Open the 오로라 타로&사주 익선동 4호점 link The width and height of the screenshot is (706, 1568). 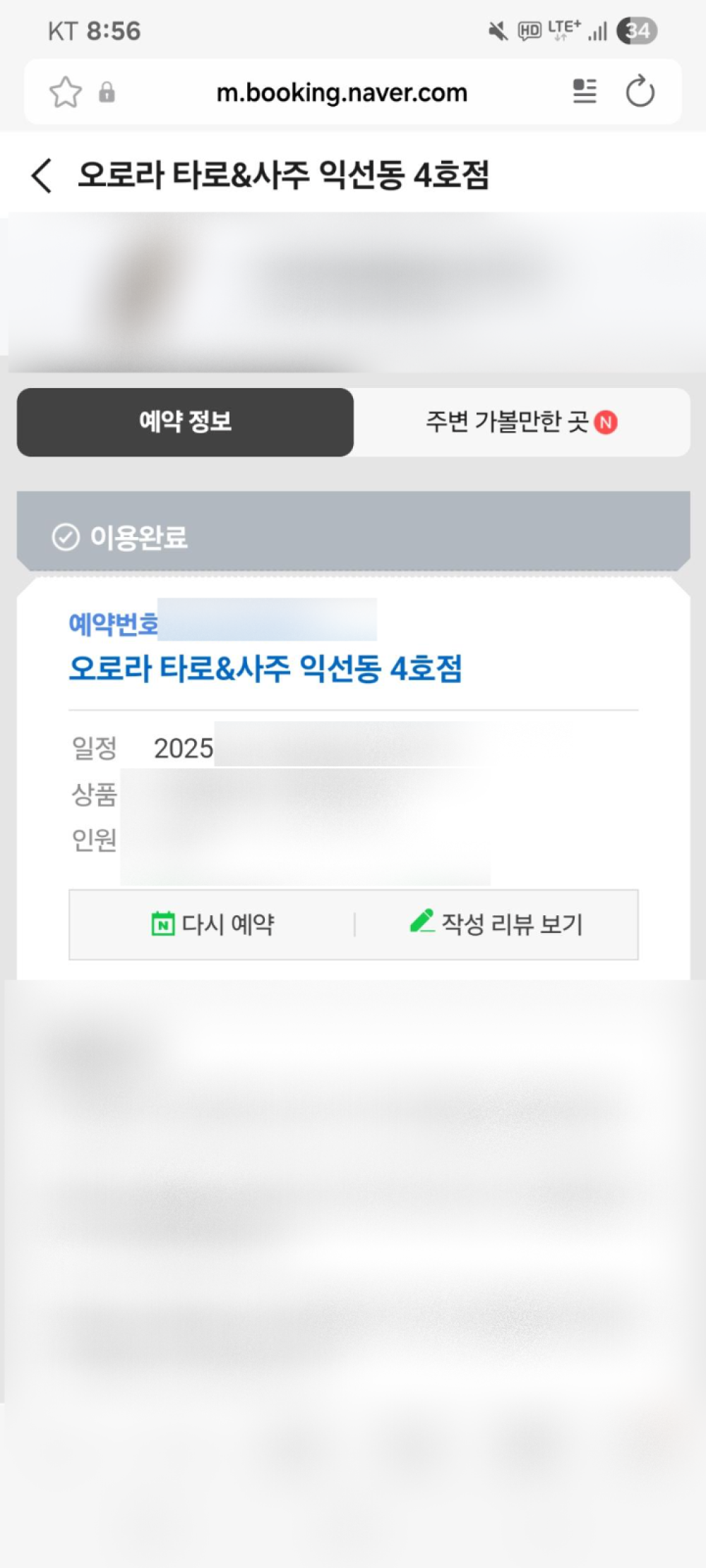265,668
